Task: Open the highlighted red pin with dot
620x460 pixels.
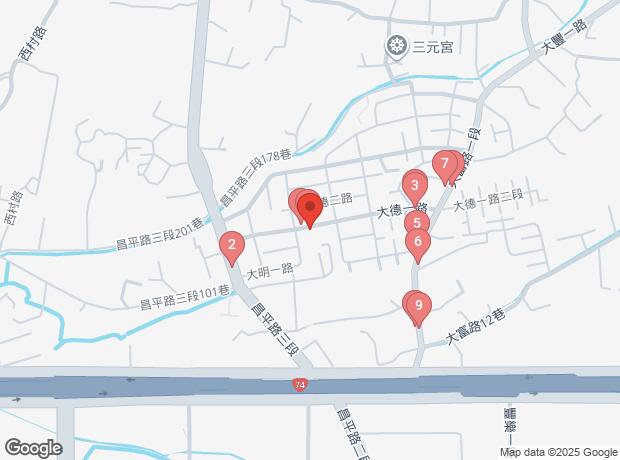Action: tap(309, 208)
